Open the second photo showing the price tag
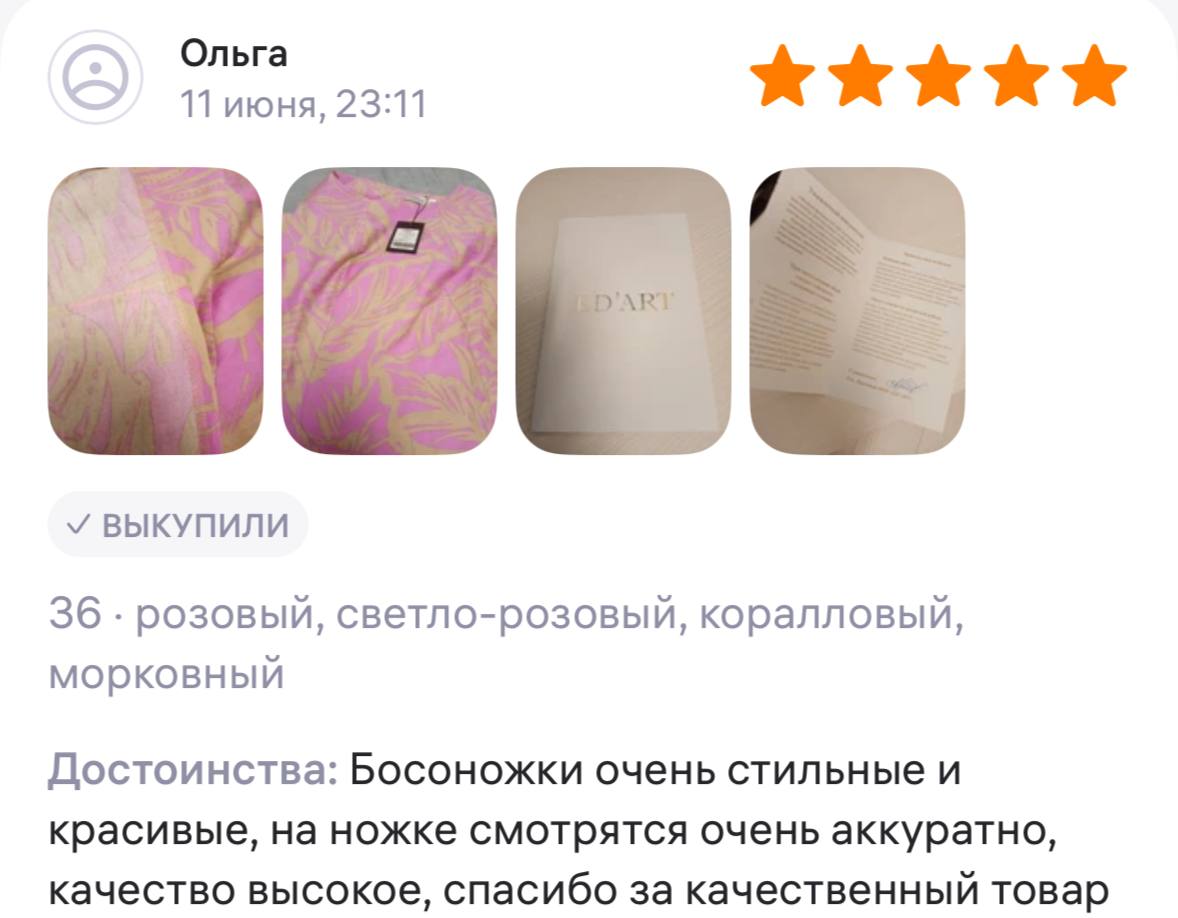 click(x=389, y=311)
